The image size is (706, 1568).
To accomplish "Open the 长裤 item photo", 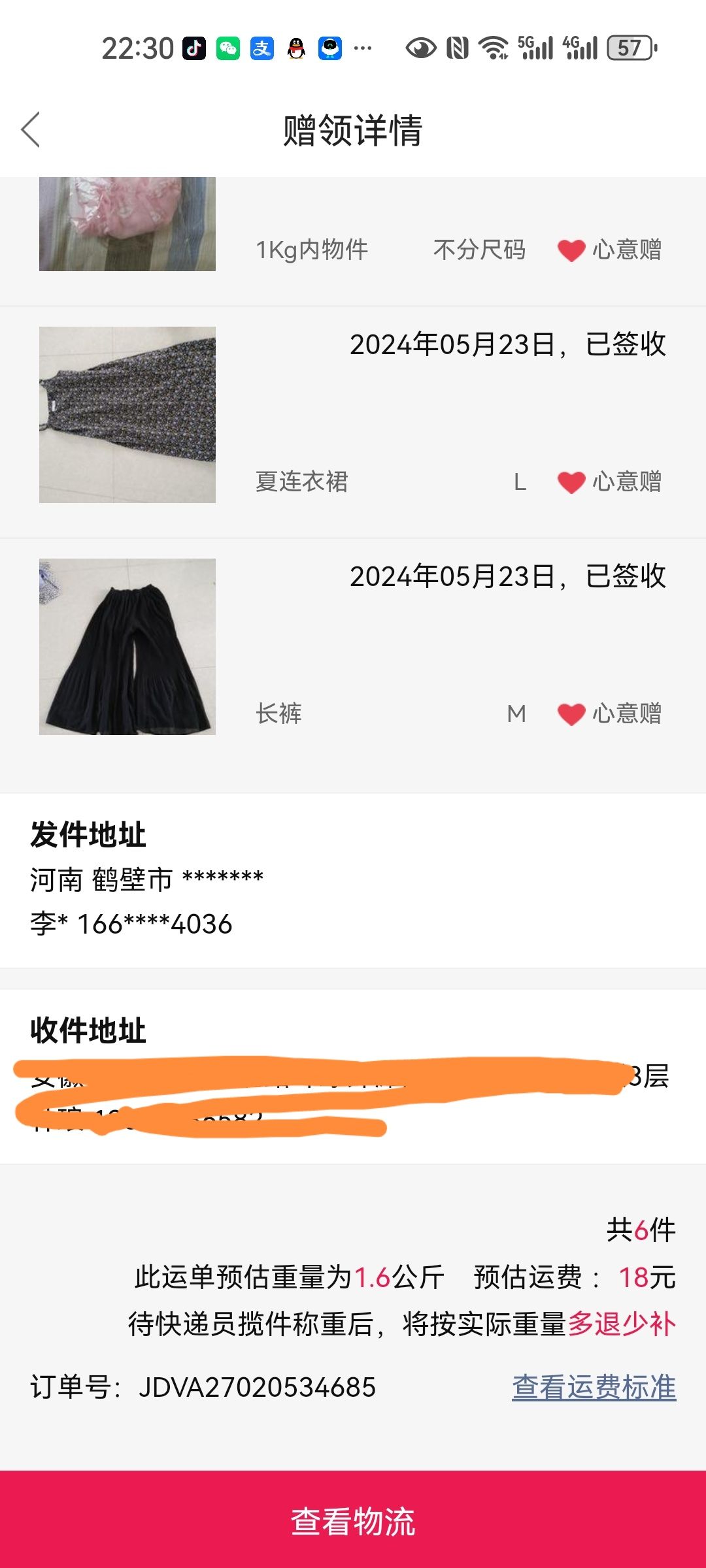I will tap(127, 647).
